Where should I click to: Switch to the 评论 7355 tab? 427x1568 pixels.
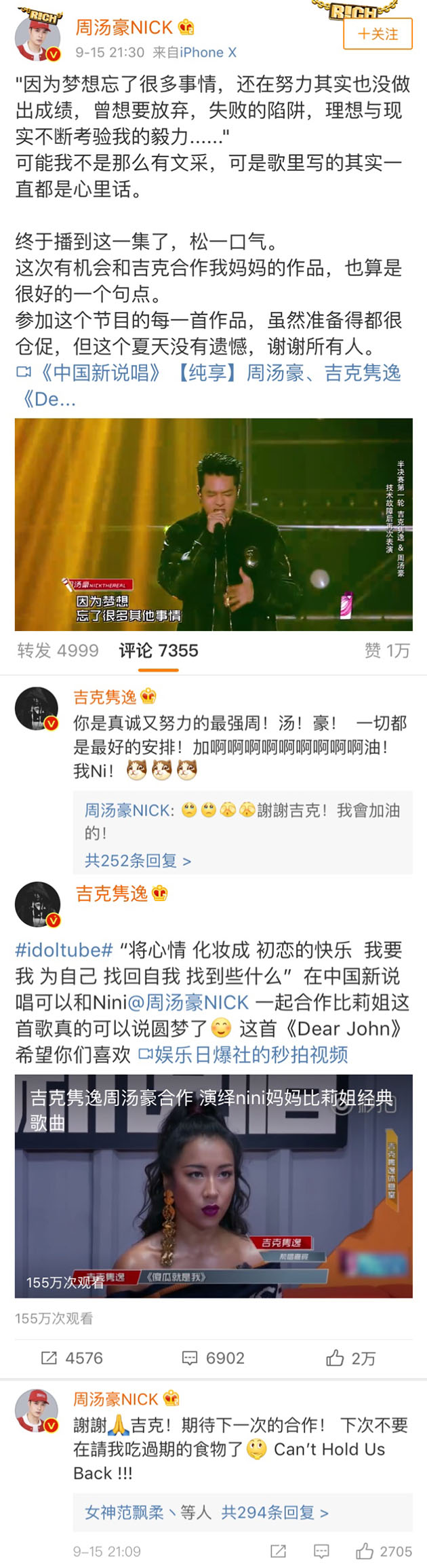(x=159, y=651)
